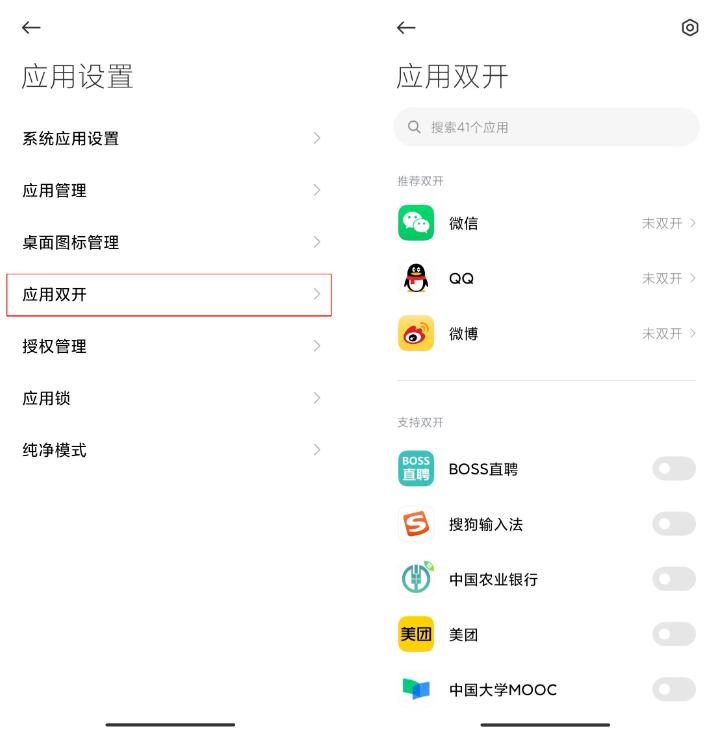Open the 系统应用设置 menu item
This screenshot has width=728, height=745.
170,138
